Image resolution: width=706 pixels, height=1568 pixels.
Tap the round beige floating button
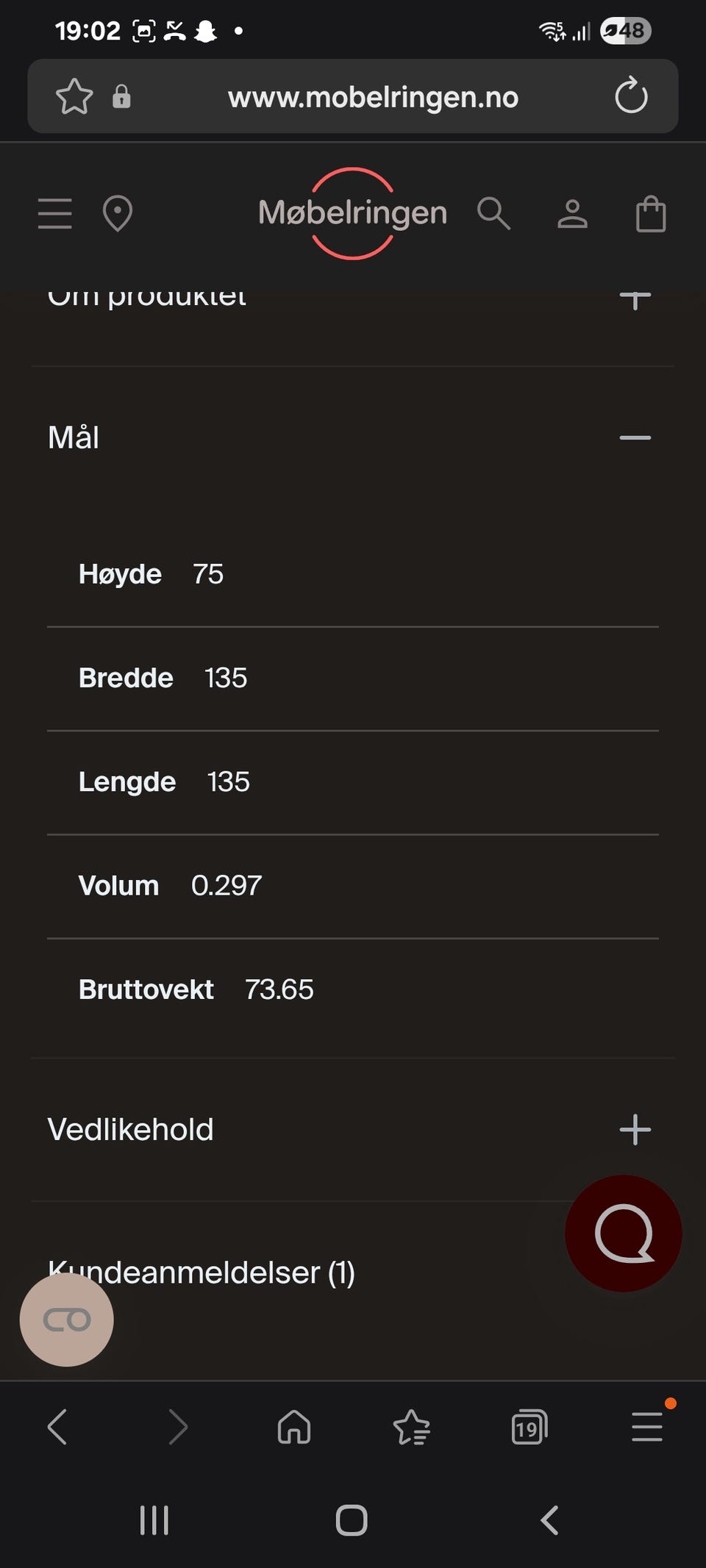point(67,1320)
